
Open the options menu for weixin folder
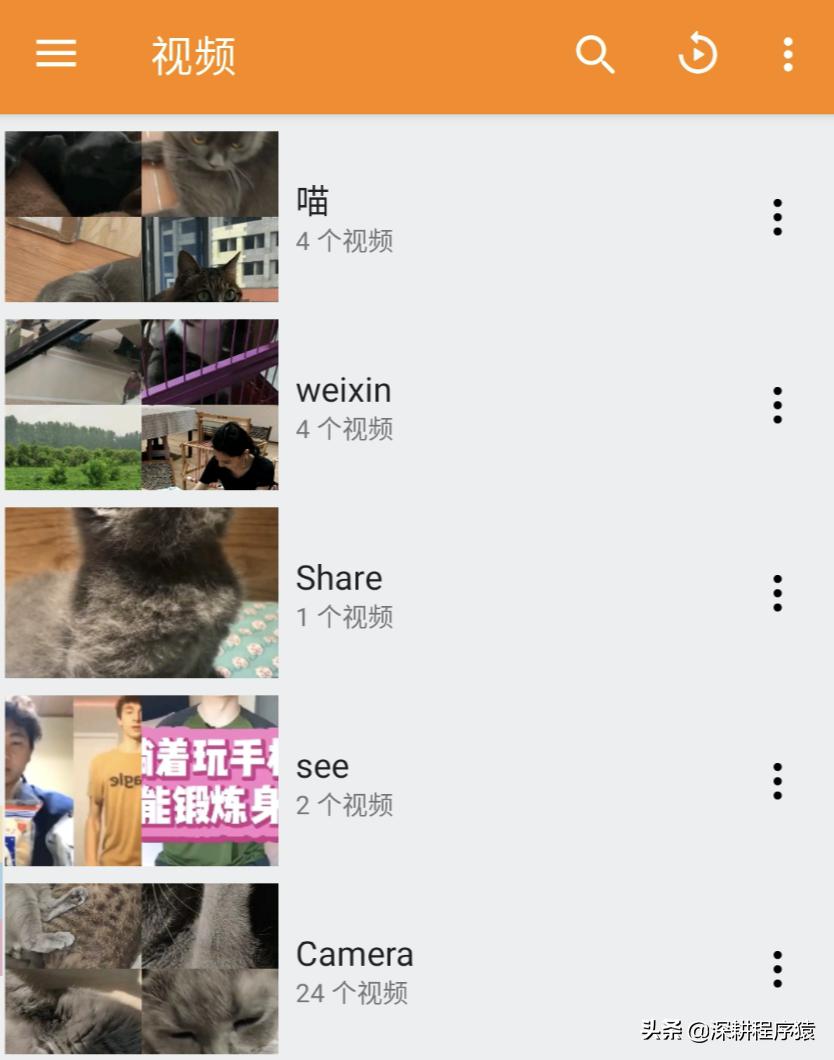tap(777, 404)
